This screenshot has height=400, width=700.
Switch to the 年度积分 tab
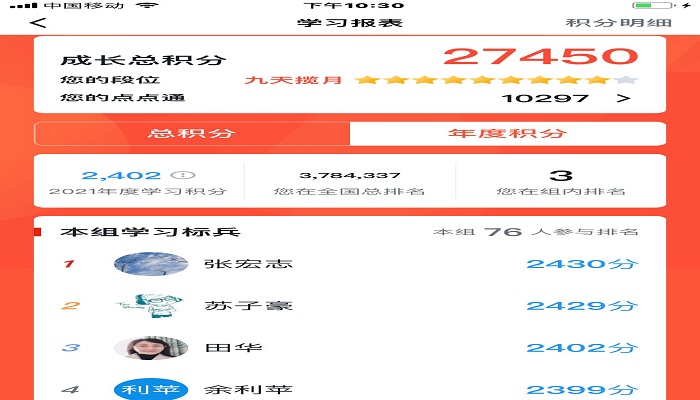(507, 134)
